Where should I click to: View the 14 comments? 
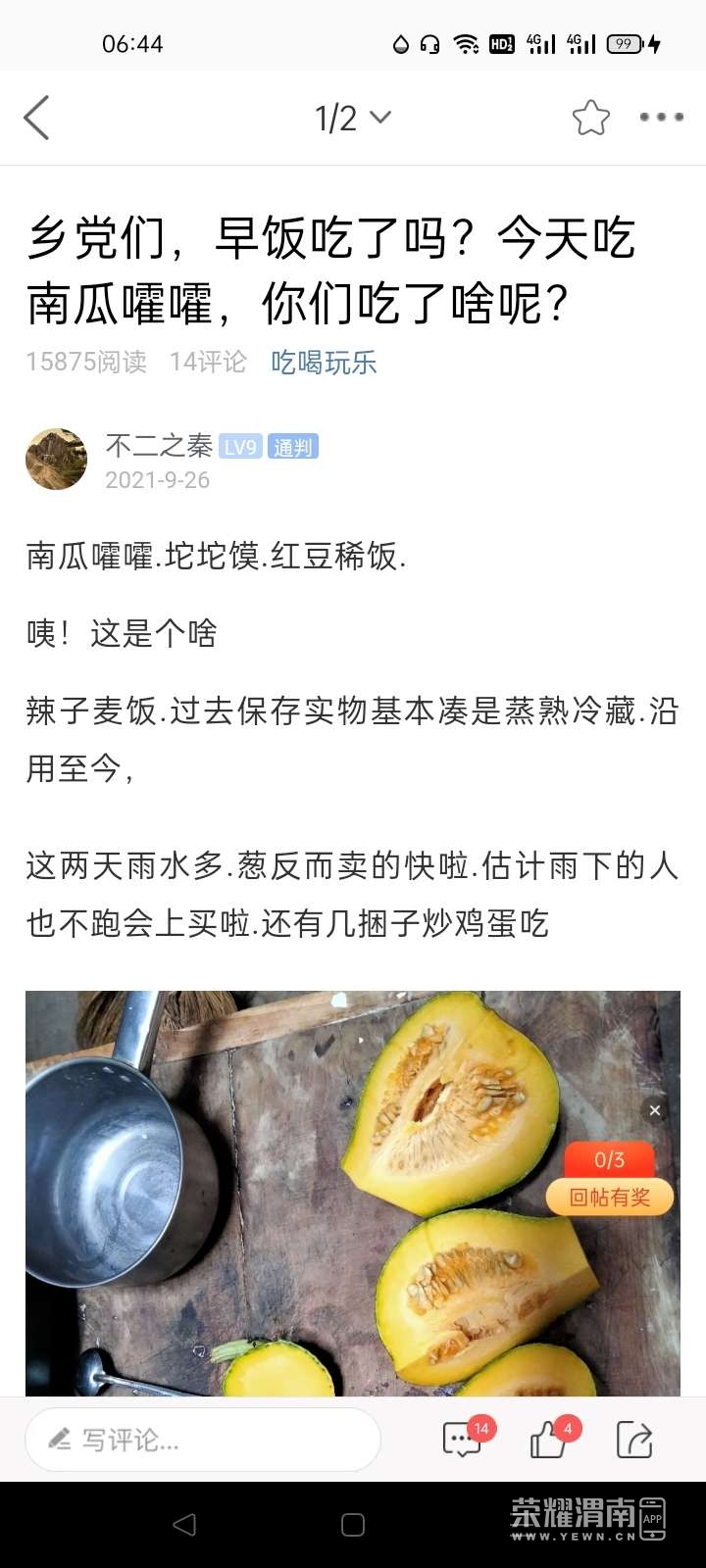pos(463,1440)
